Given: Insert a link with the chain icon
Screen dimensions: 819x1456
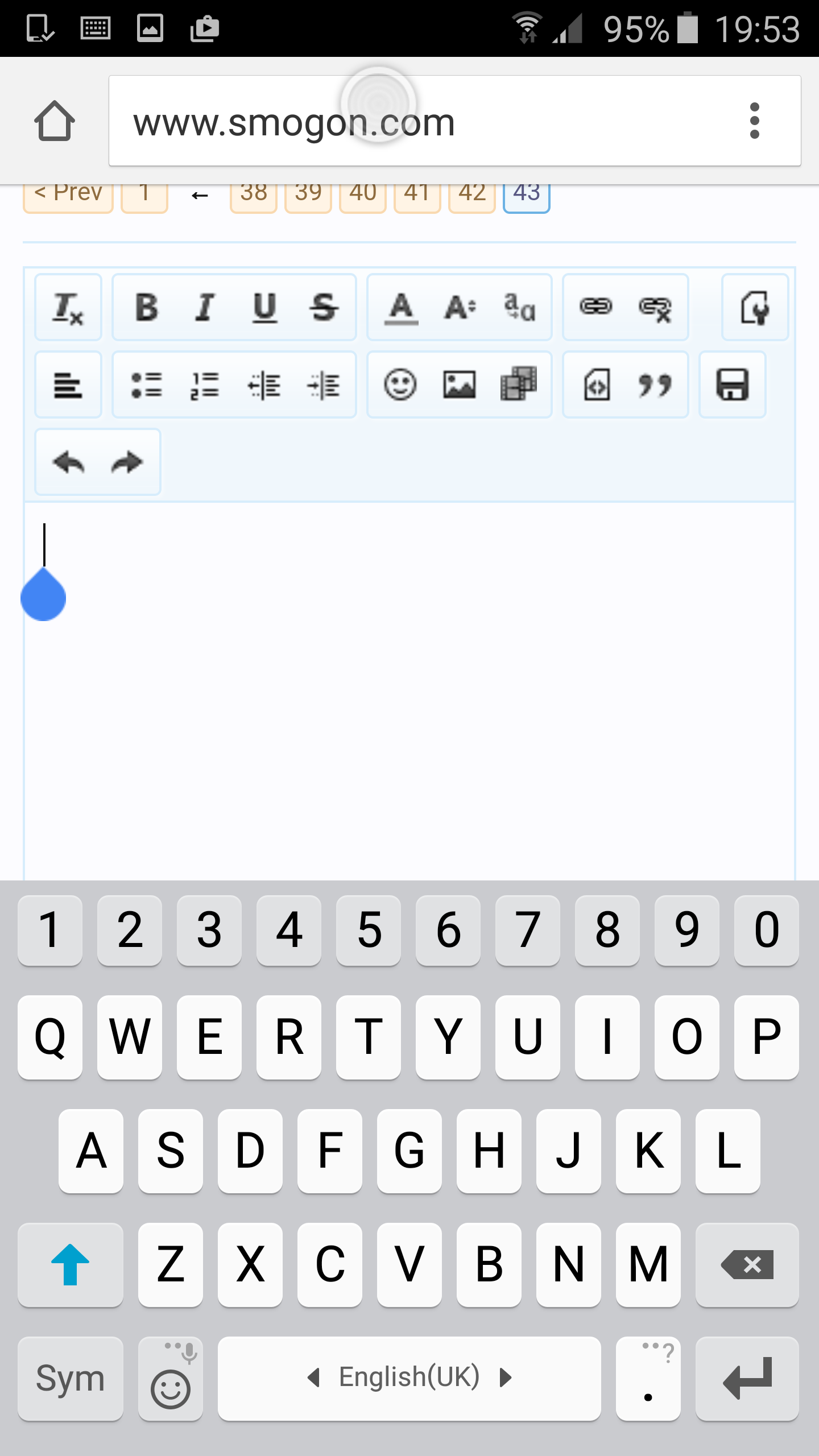Looking at the screenshot, I should click(596, 308).
